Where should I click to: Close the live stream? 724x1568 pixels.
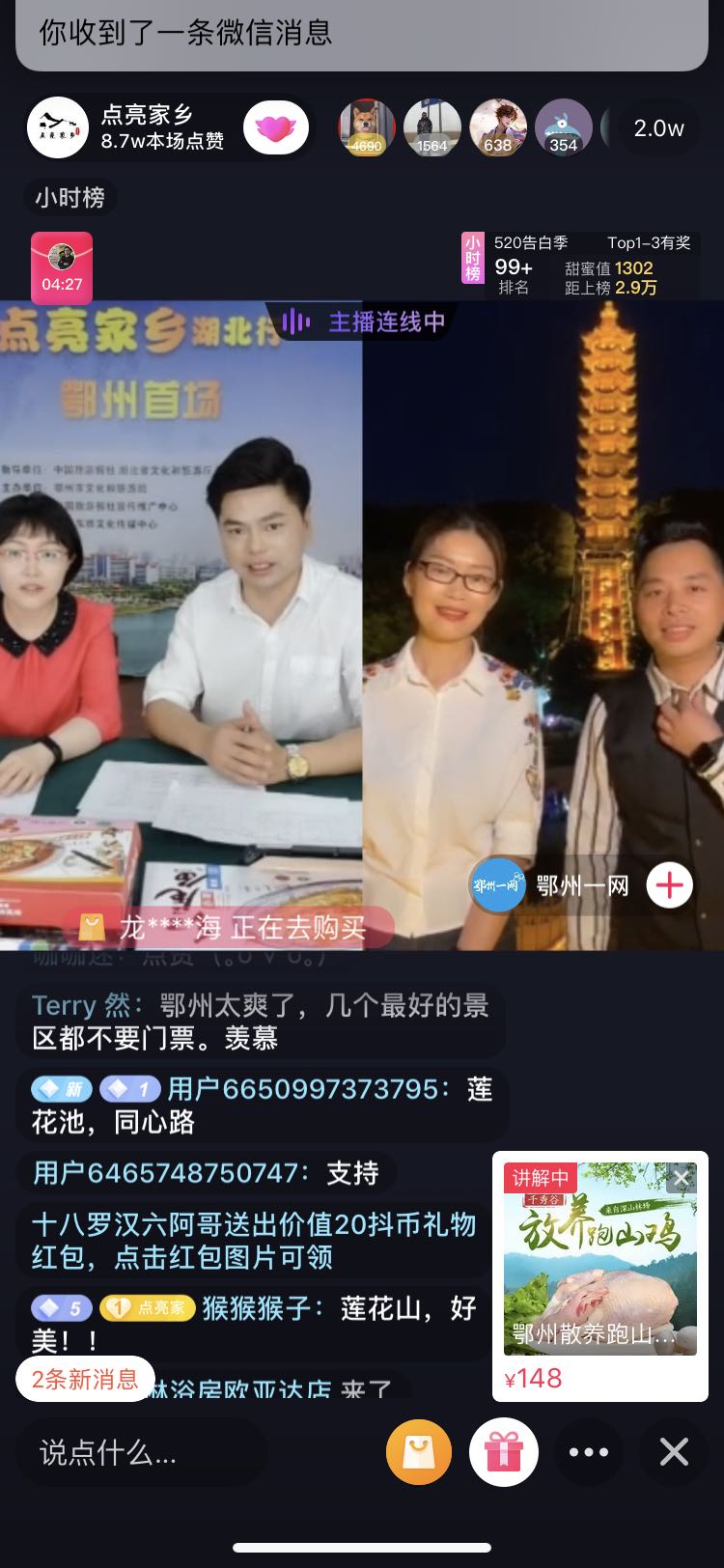click(674, 1451)
